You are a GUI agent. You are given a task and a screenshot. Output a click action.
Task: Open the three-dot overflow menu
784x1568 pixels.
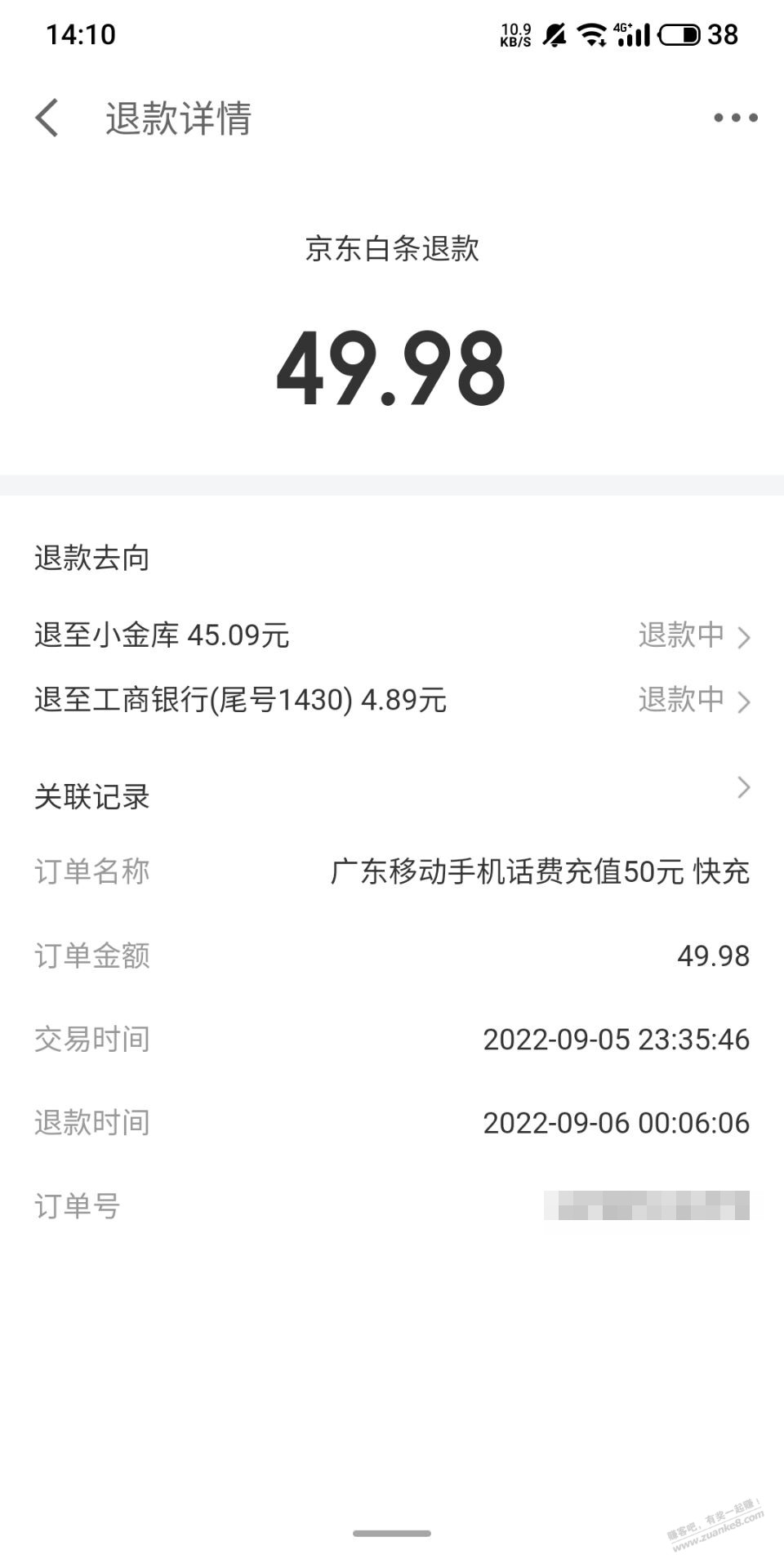[x=735, y=118]
